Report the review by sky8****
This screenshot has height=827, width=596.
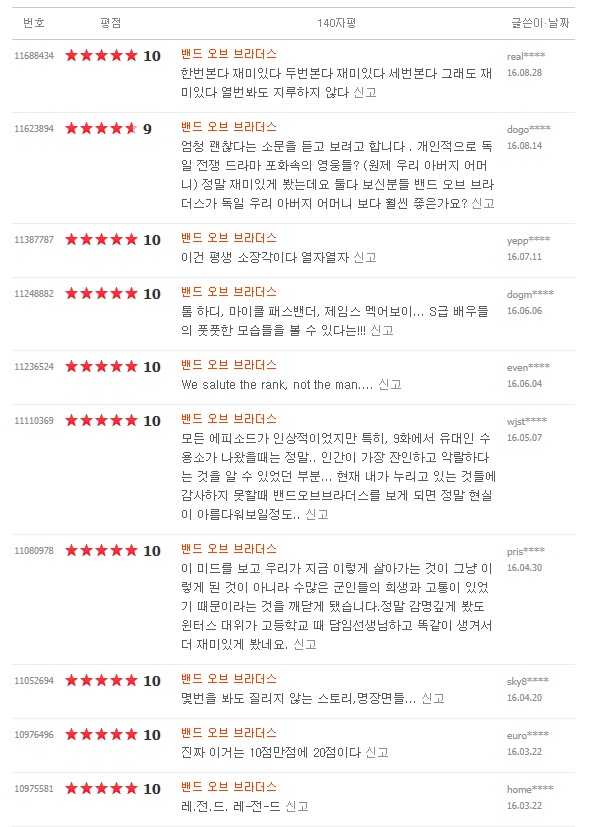[433, 698]
